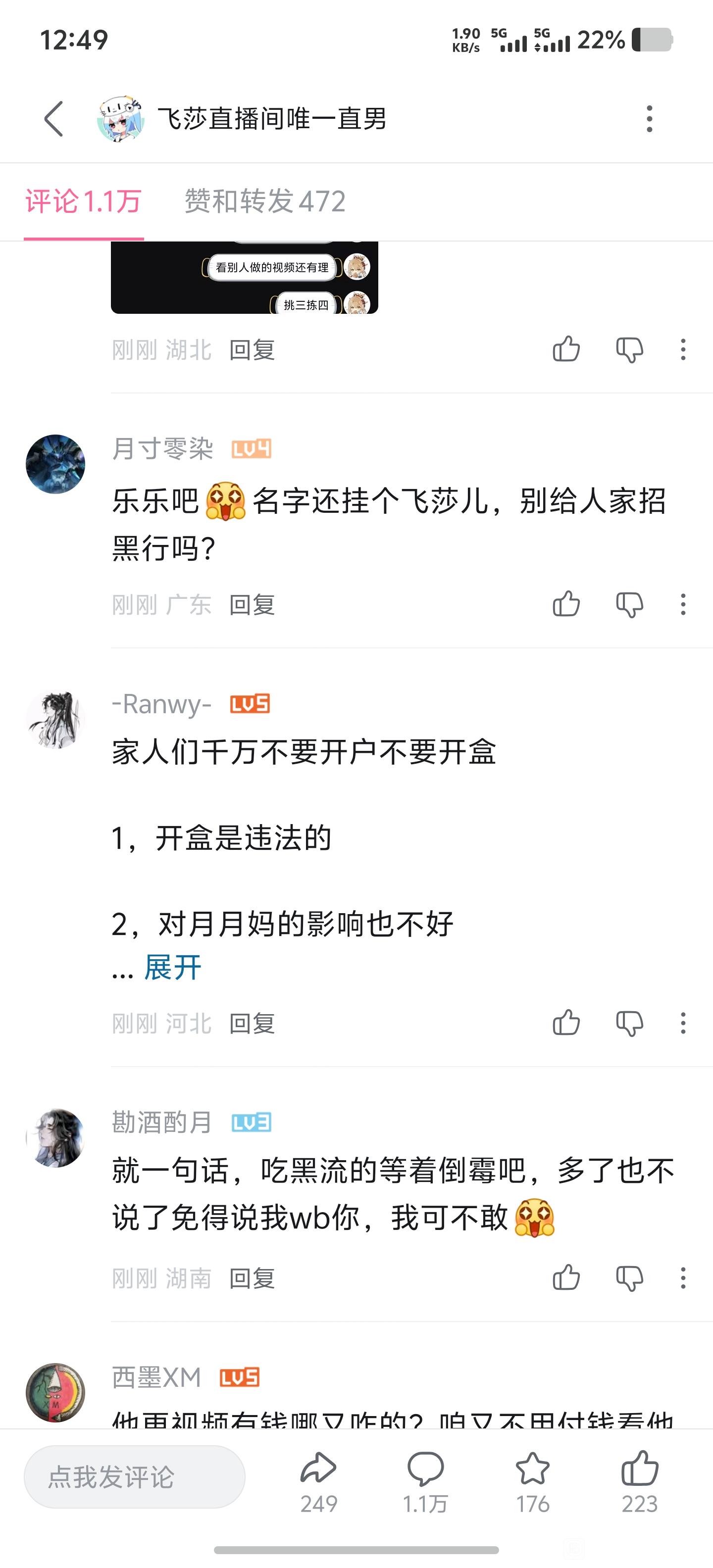The height and width of the screenshot is (1568, 713).
Task: Open the image in the 湖北 comment
Action: pos(244,278)
